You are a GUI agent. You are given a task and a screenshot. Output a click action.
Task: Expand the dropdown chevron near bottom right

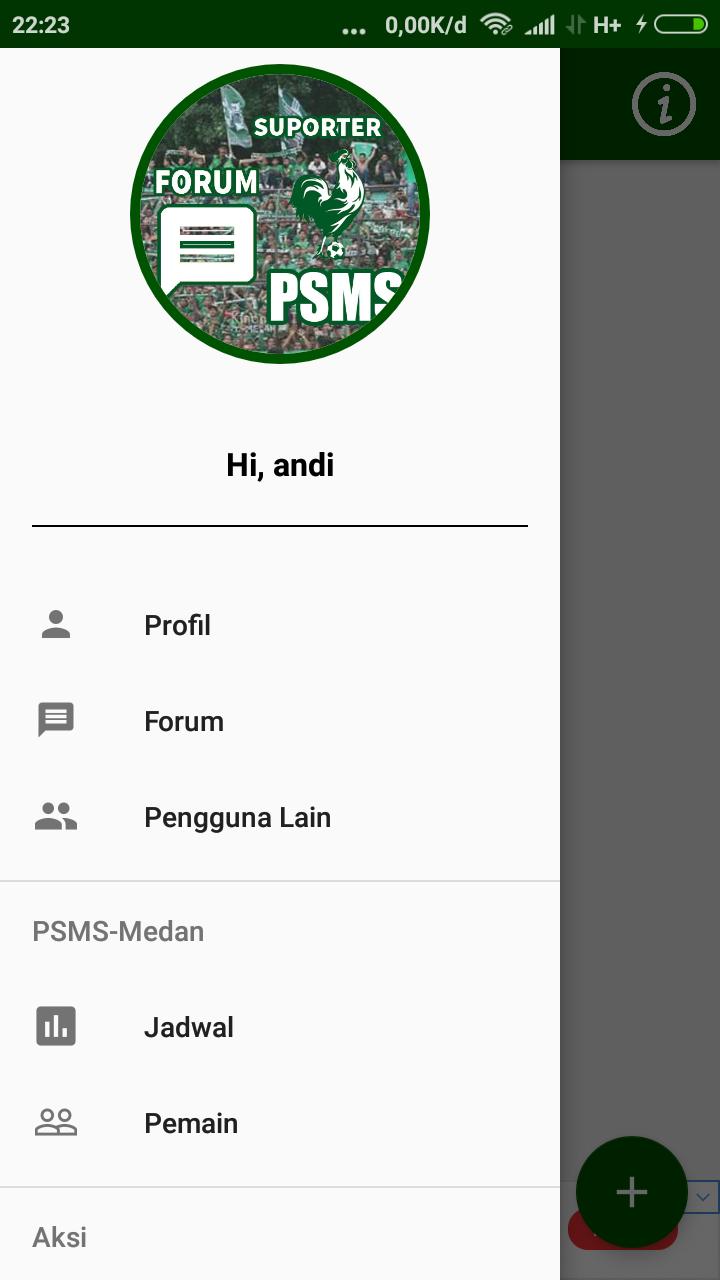click(703, 1196)
